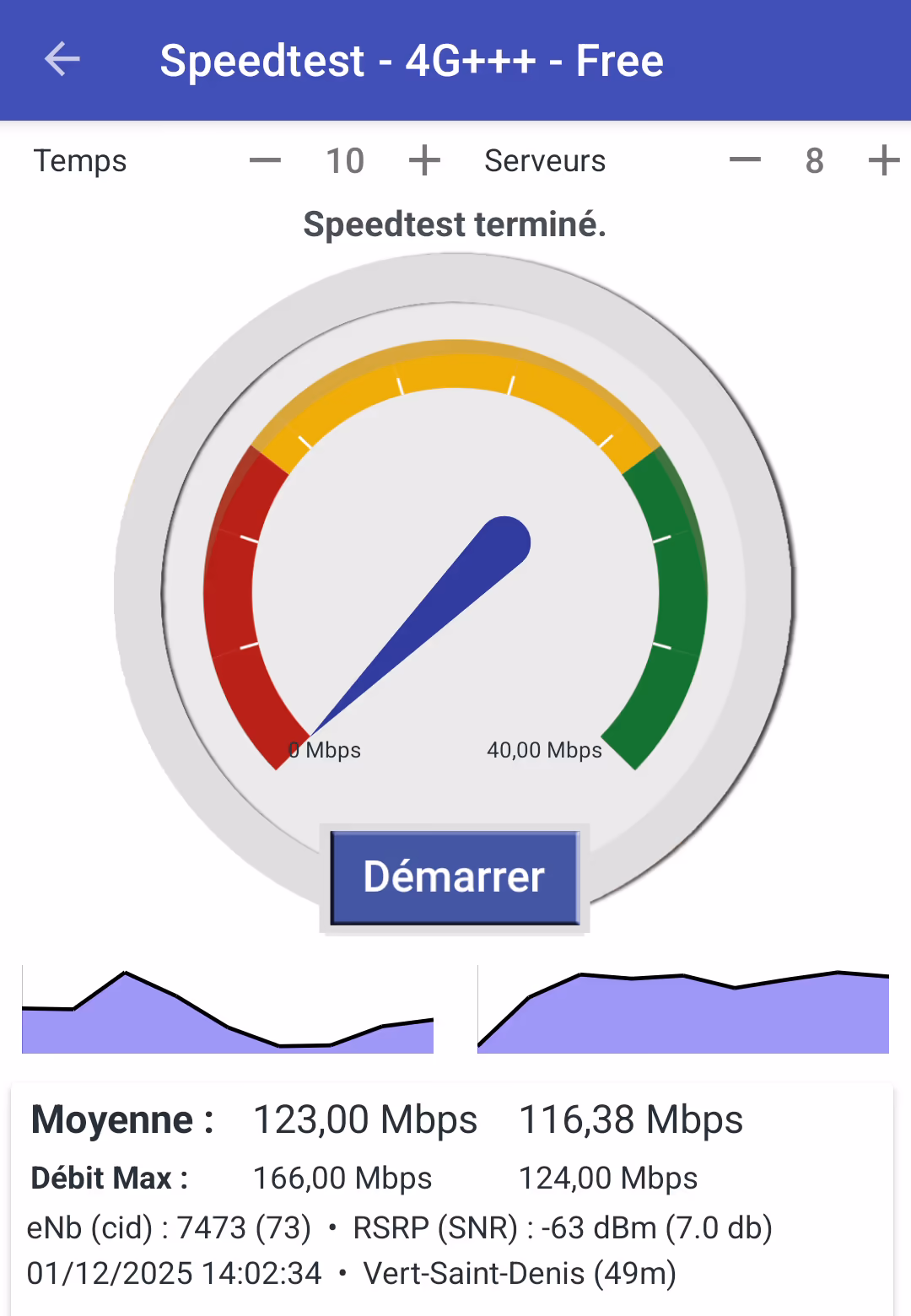Start the speedtest with Démarrer
The width and height of the screenshot is (911, 1316).
[x=455, y=877]
